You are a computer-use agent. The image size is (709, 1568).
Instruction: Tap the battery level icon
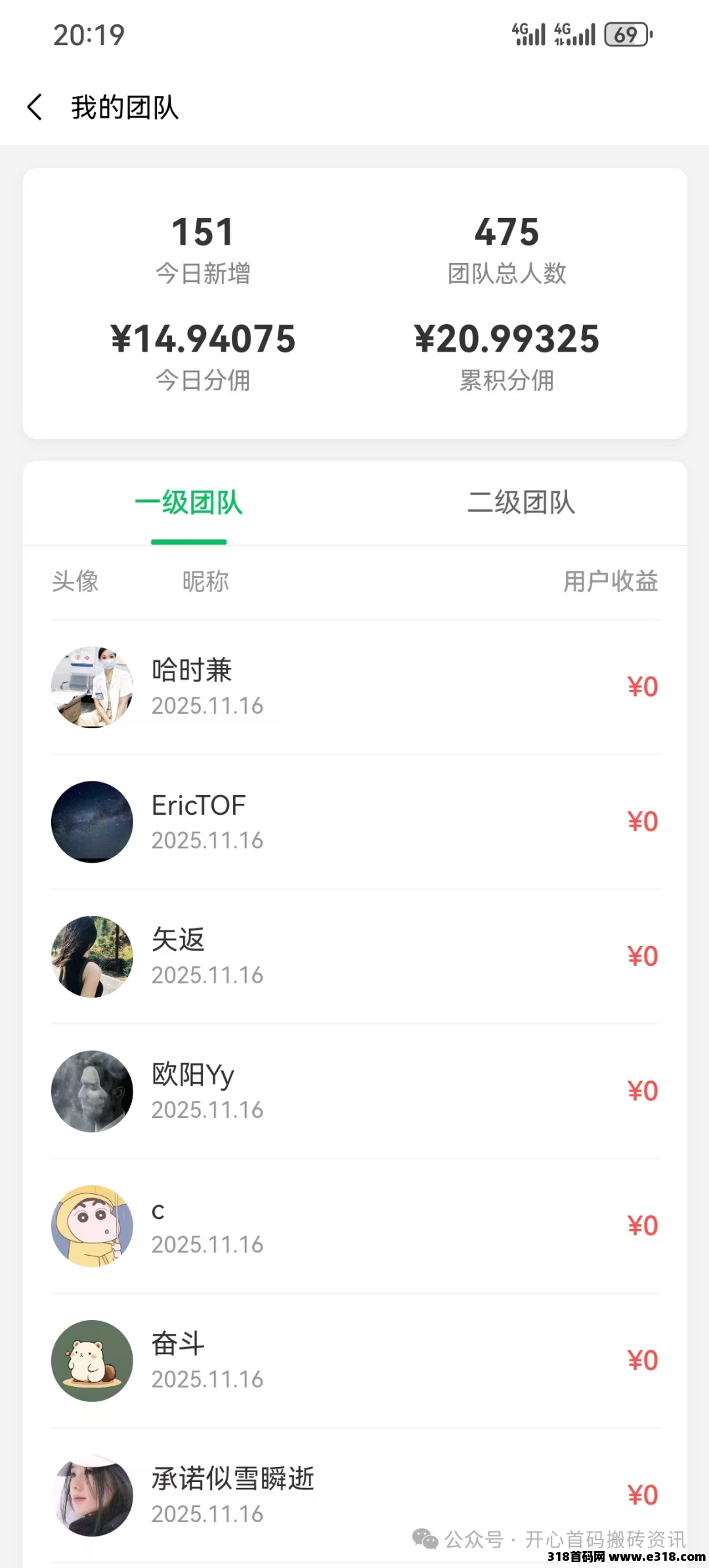click(x=625, y=33)
